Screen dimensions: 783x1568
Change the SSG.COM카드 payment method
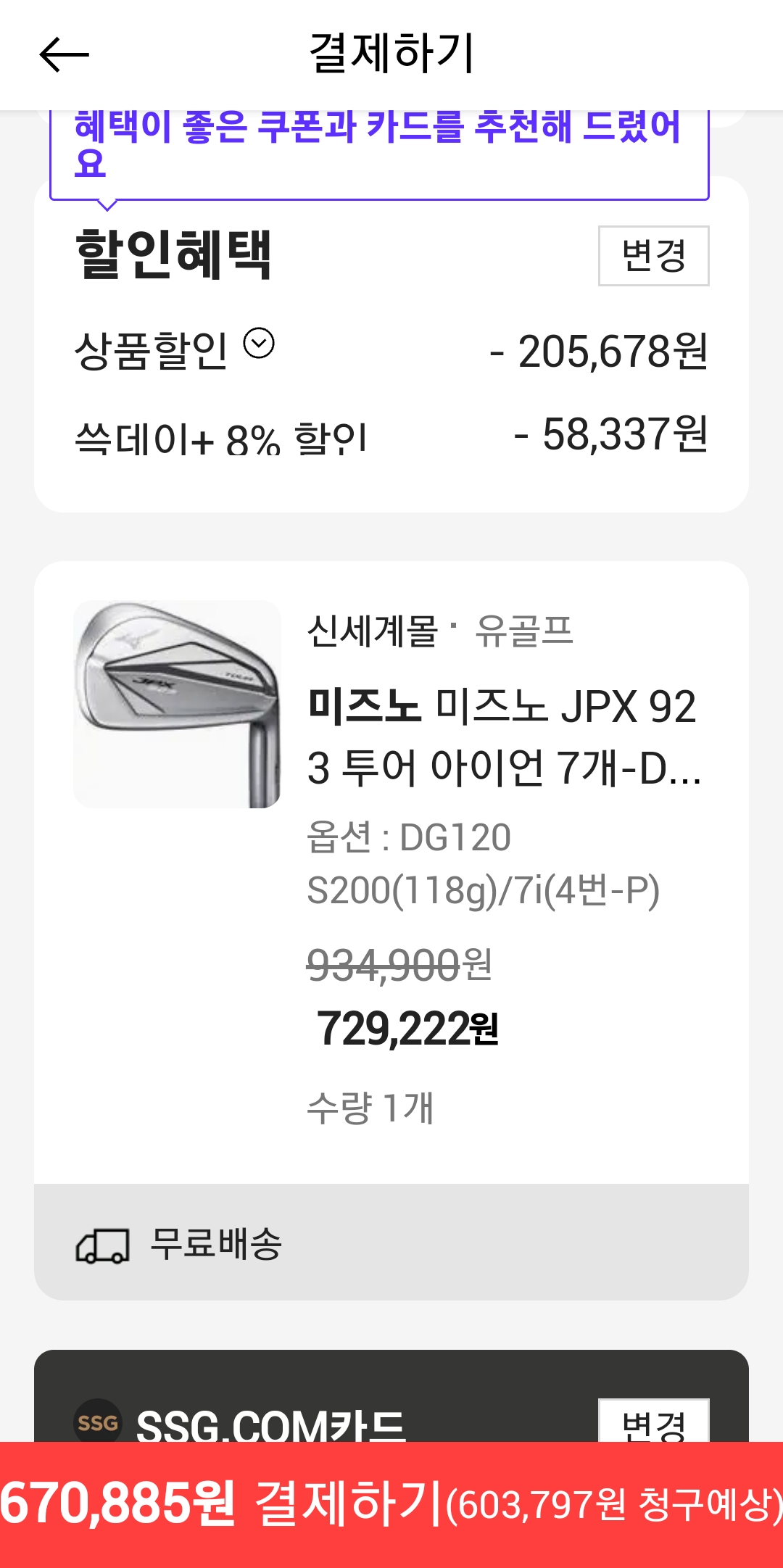(x=653, y=1422)
